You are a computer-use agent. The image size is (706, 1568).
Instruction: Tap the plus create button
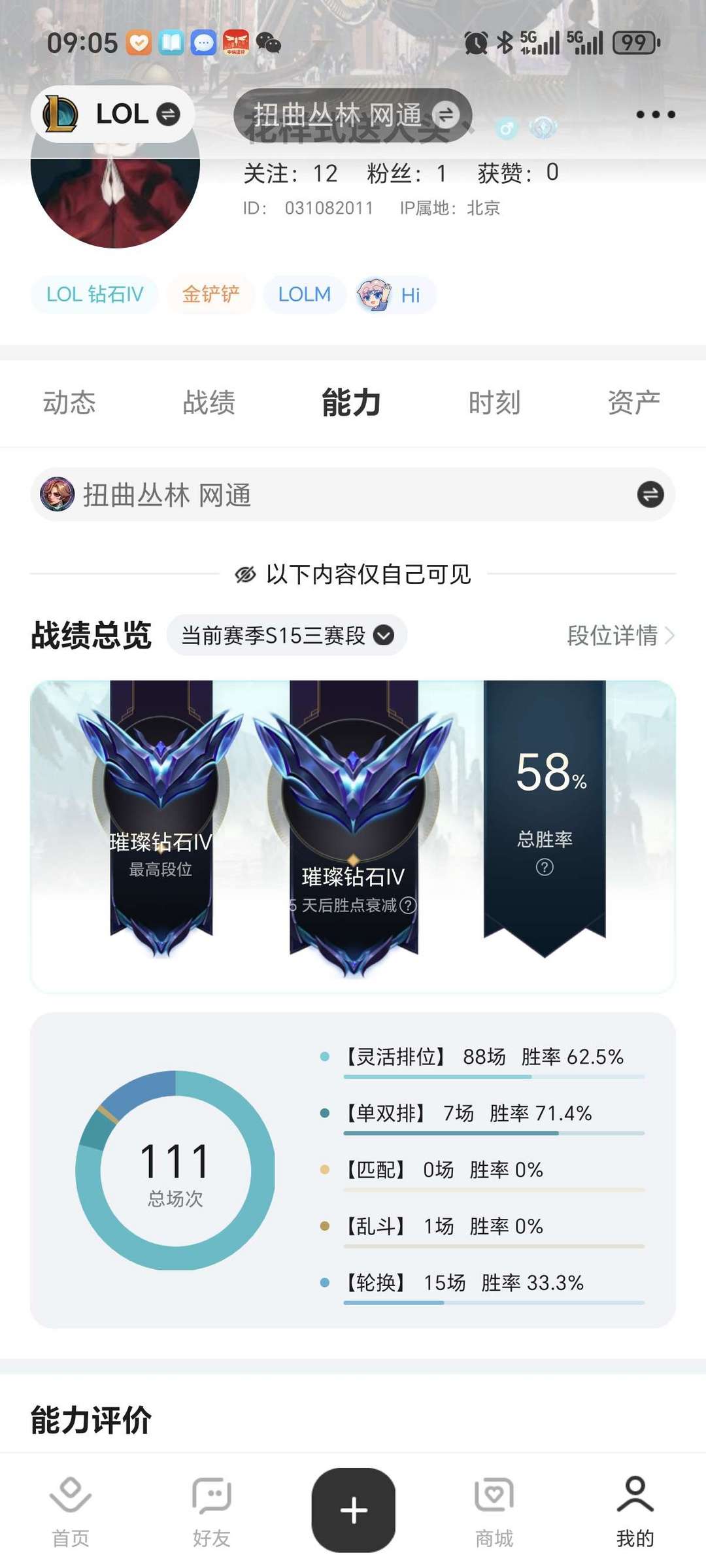point(353,1510)
